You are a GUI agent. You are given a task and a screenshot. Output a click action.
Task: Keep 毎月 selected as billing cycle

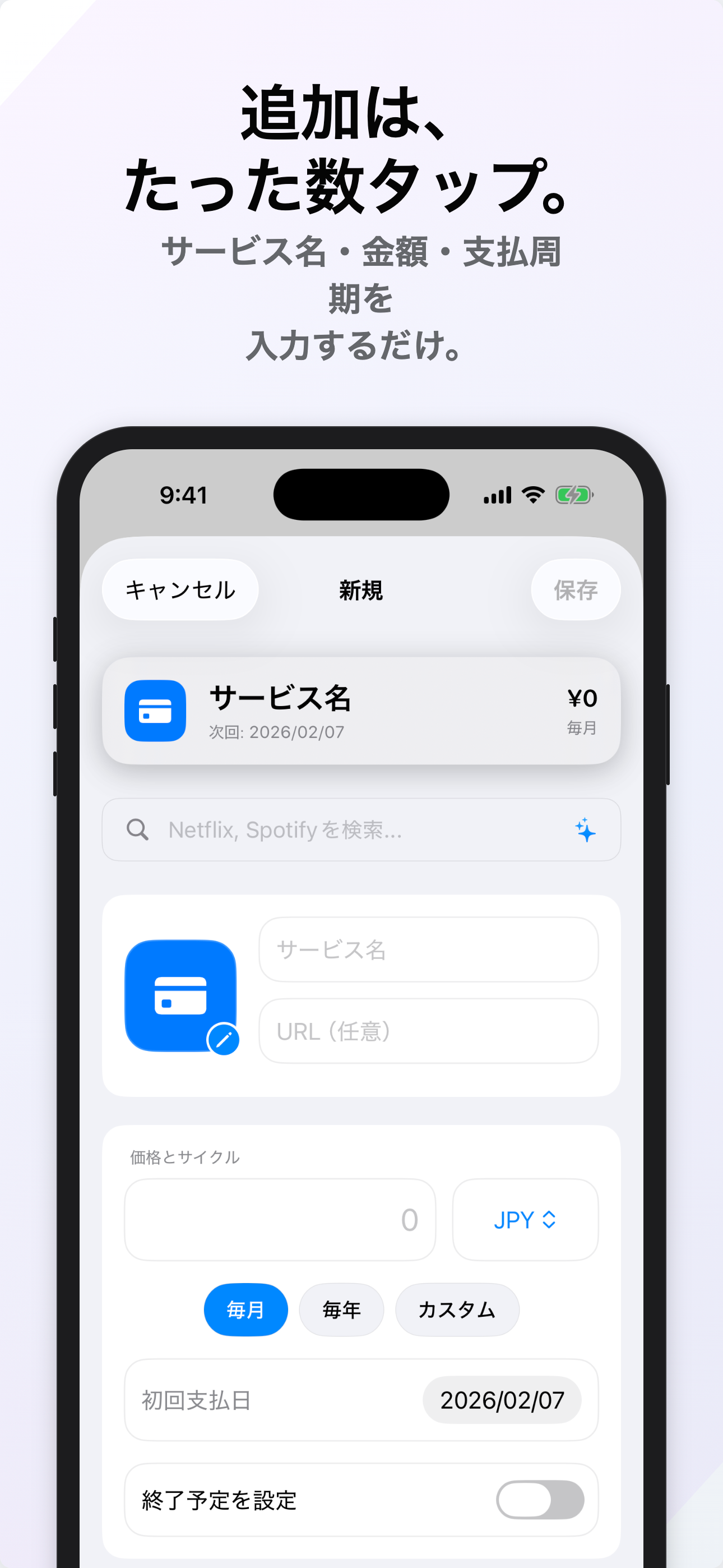(x=245, y=1309)
